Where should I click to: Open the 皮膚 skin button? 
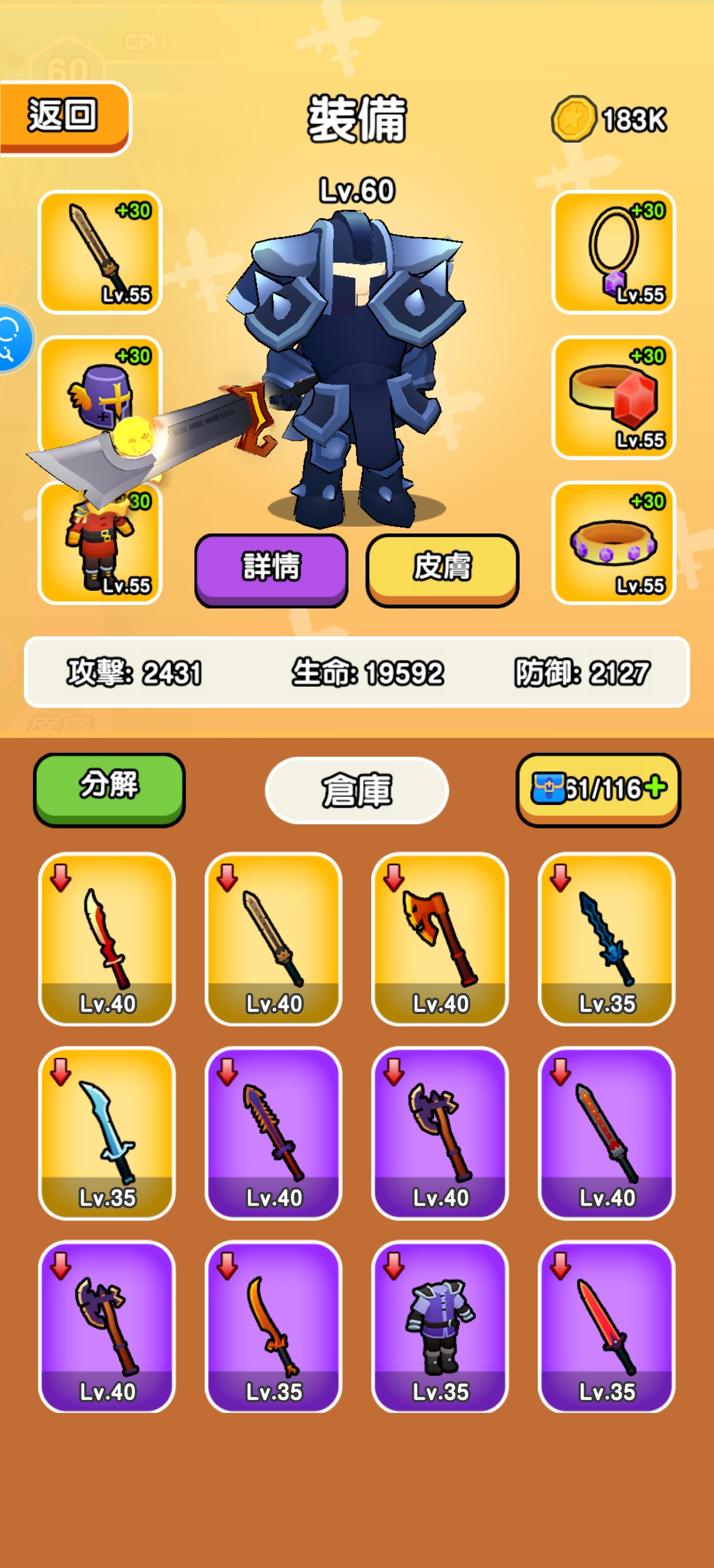click(442, 568)
